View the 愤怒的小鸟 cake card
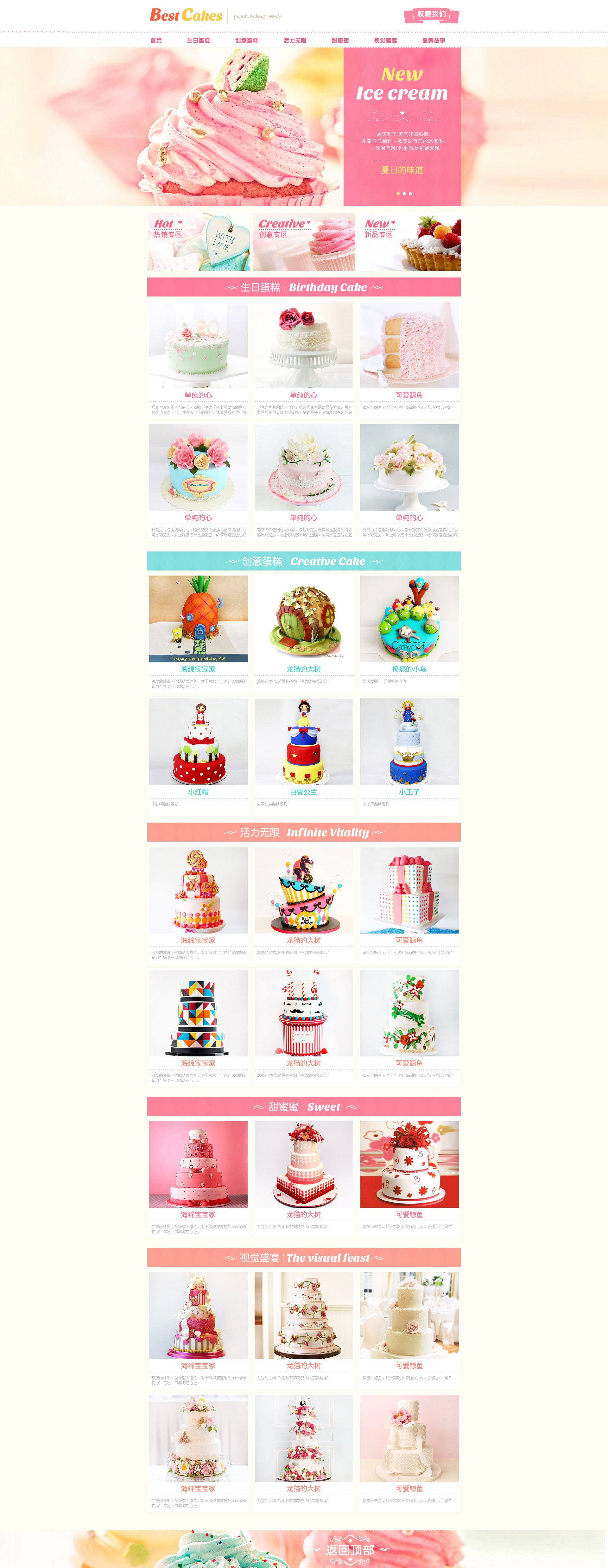The image size is (608, 1568). coord(409,627)
